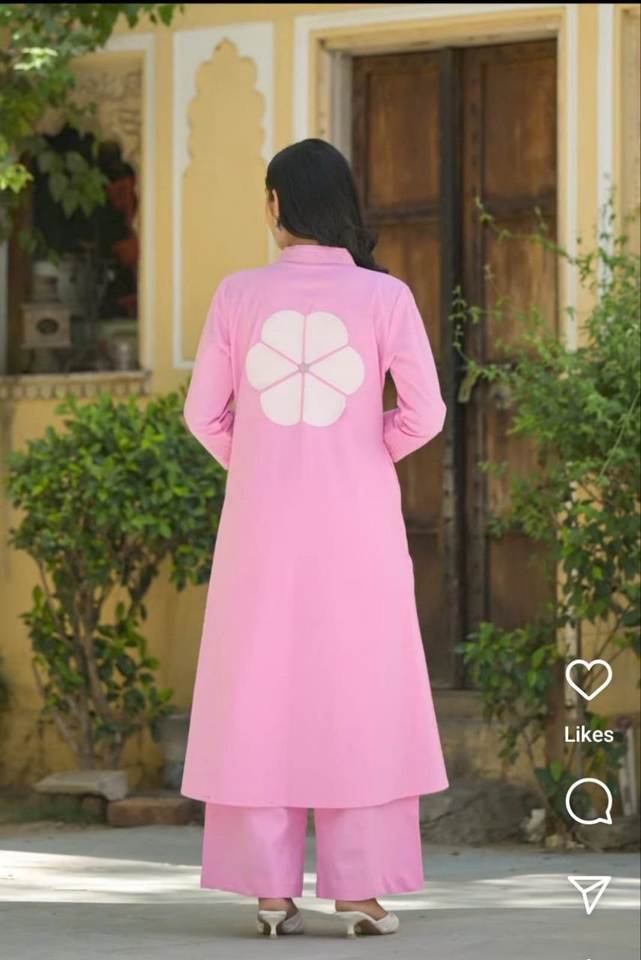Share this post with the paper plane icon
Screen dimensions: 641x960
click(x=589, y=894)
